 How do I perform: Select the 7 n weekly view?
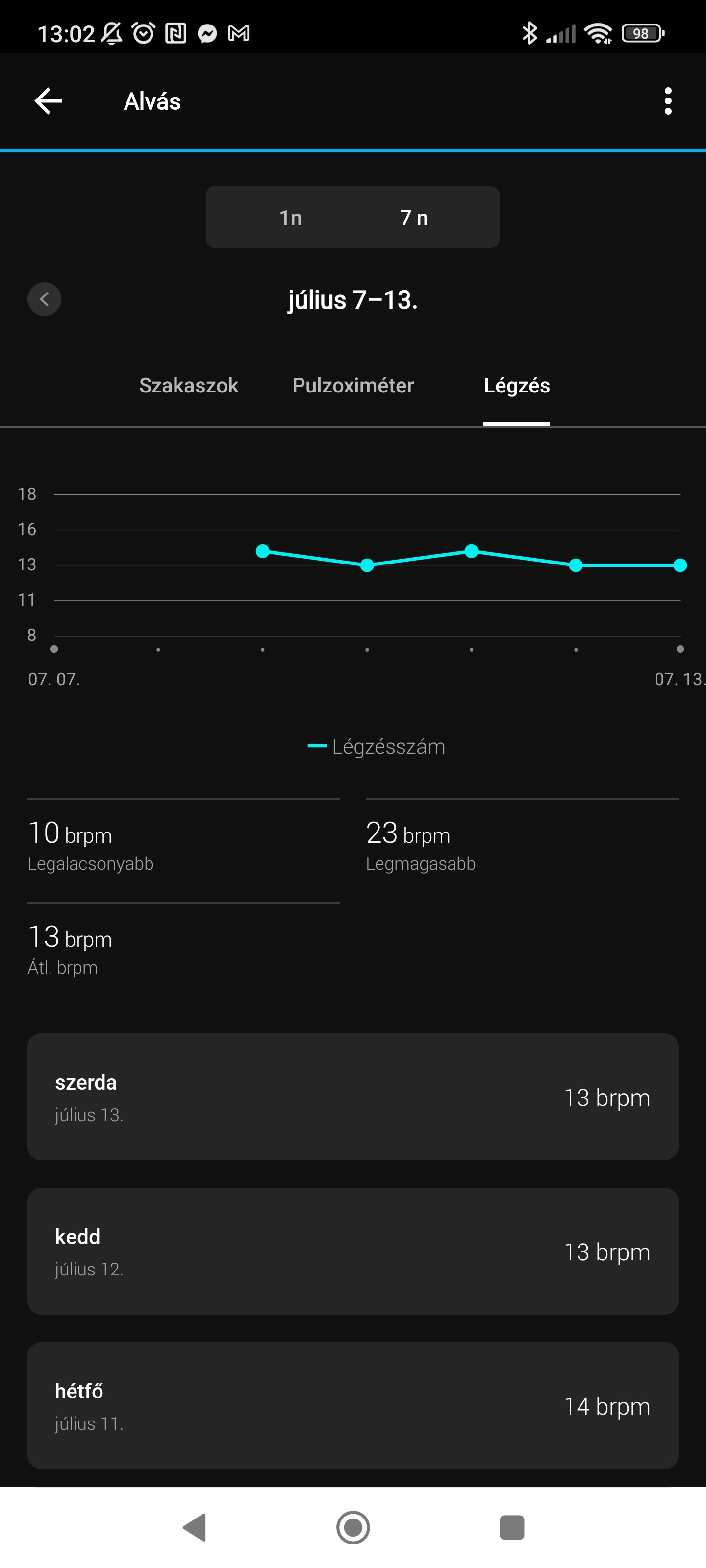pos(414,217)
